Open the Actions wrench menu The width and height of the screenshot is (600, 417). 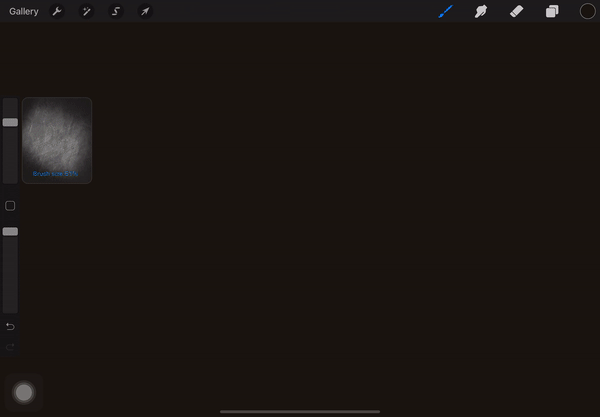point(57,12)
